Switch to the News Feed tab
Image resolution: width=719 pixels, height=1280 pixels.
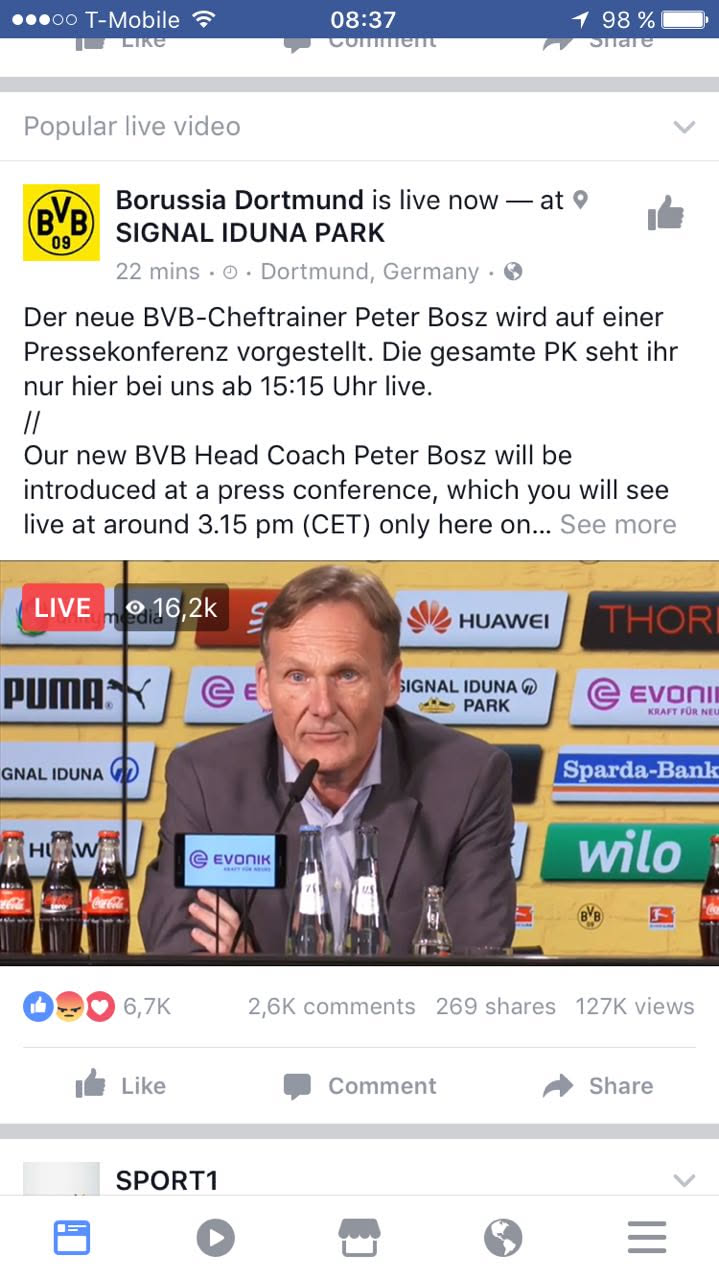click(72, 1238)
